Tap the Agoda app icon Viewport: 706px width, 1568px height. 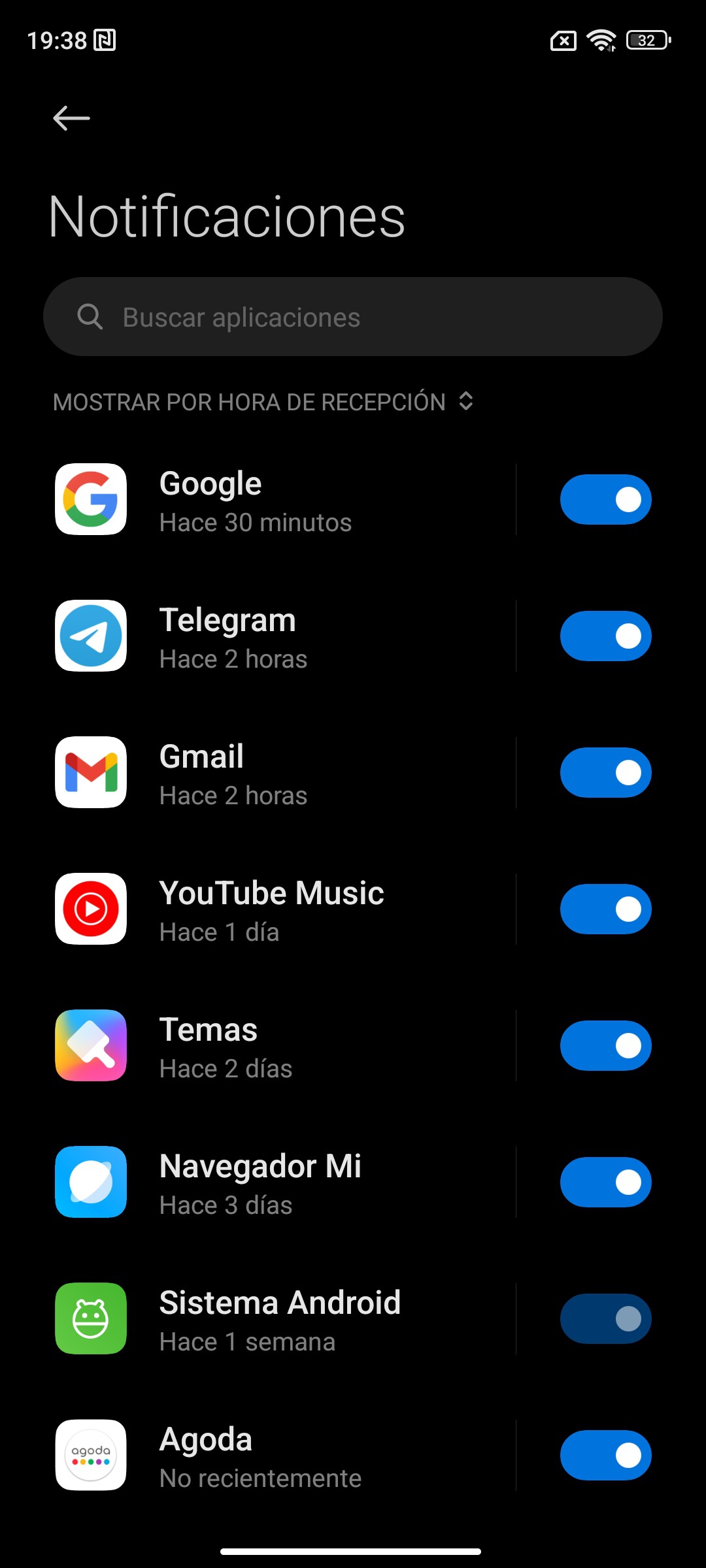tap(90, 1454)
